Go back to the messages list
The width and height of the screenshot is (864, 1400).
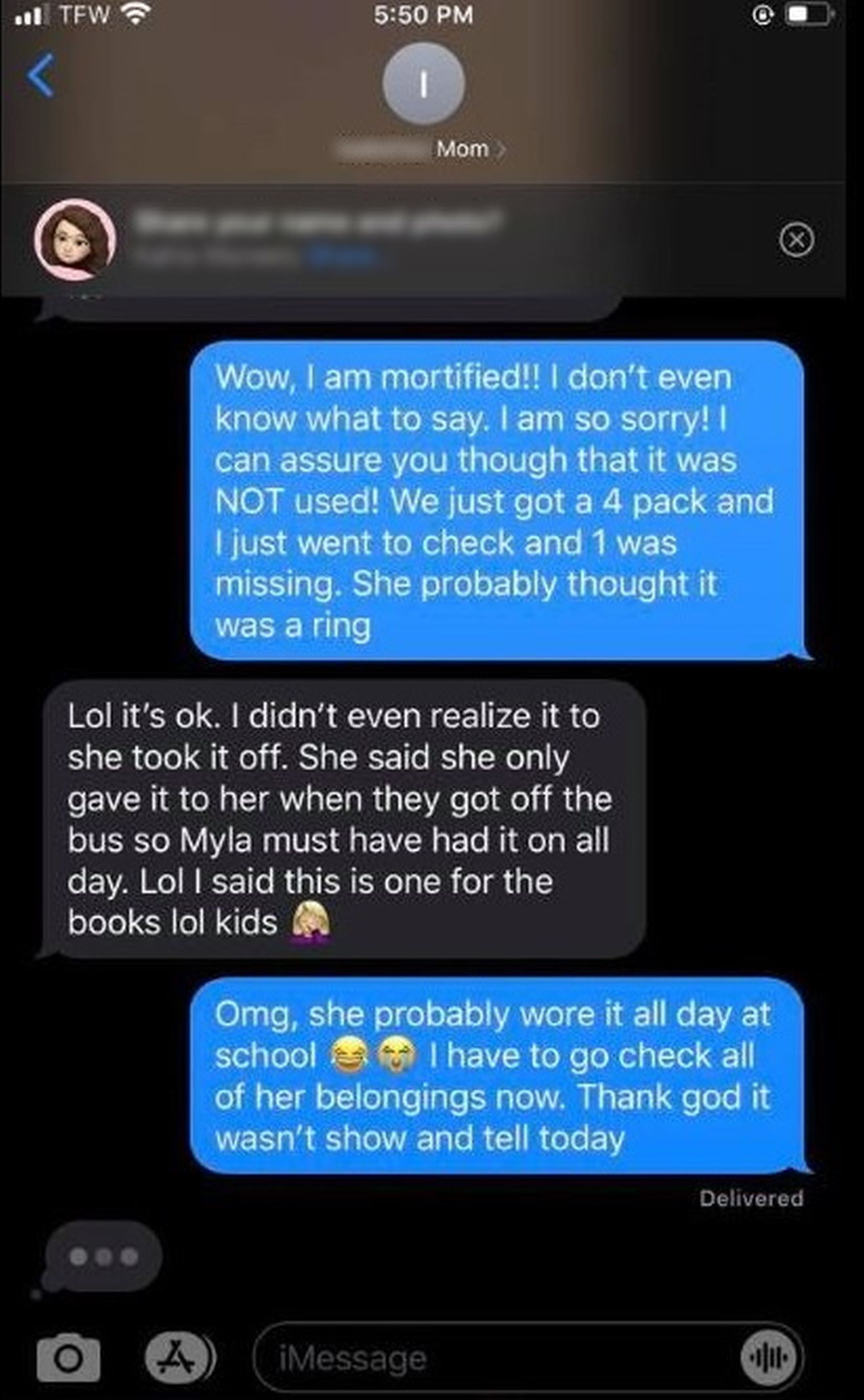(x=41, y=75)
